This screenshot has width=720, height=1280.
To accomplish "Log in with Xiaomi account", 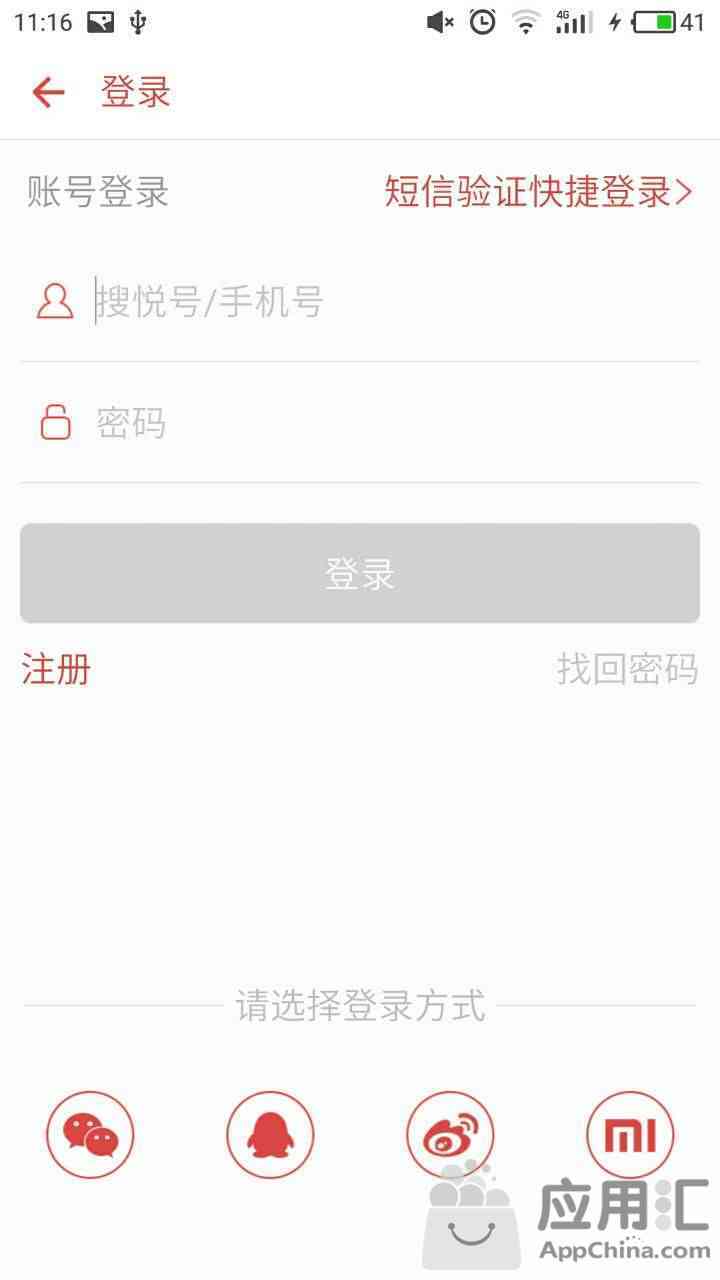I will 630,1135.
